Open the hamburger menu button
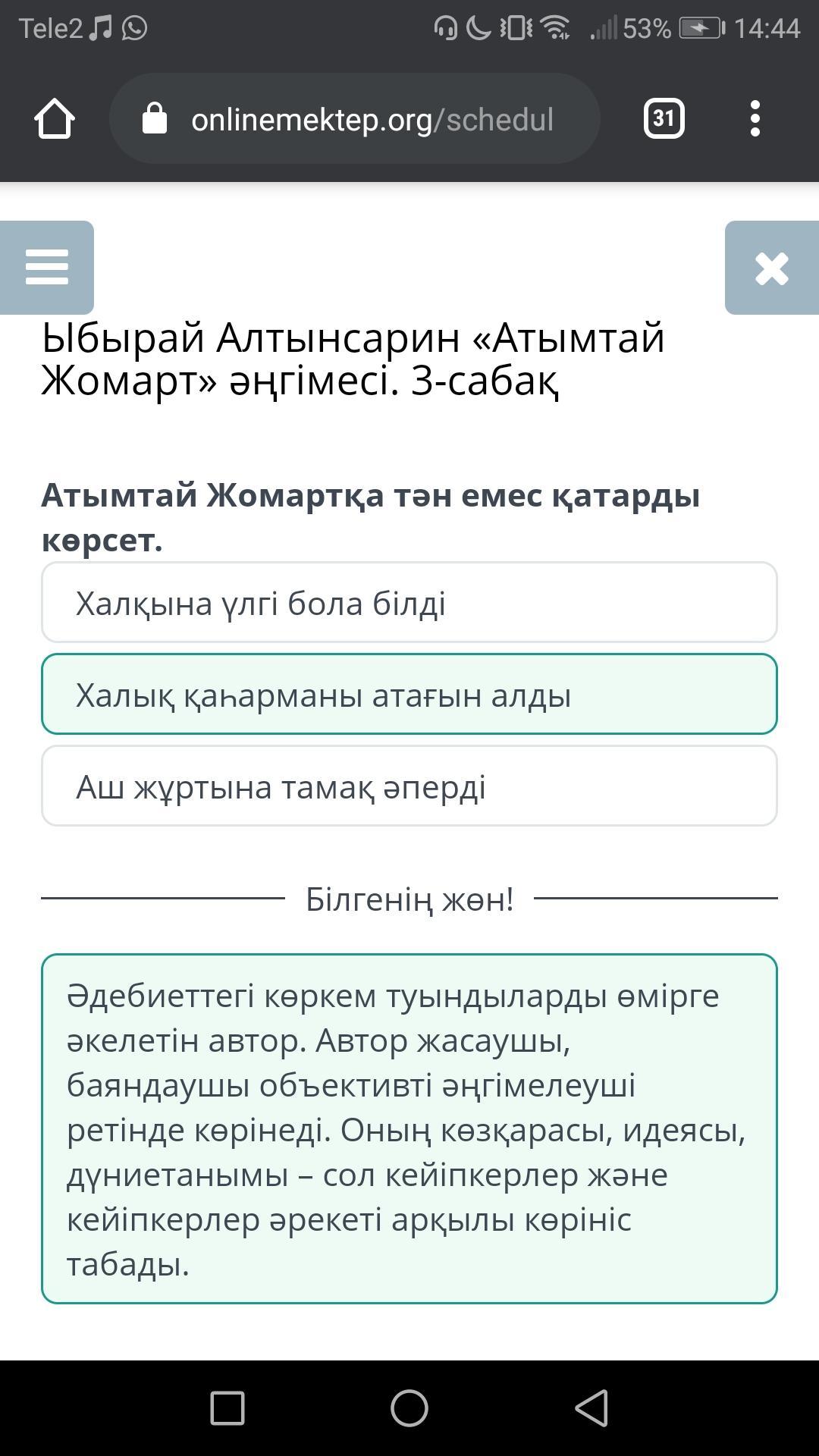Screen dimensions: 819x1456 tap(47, 267)
